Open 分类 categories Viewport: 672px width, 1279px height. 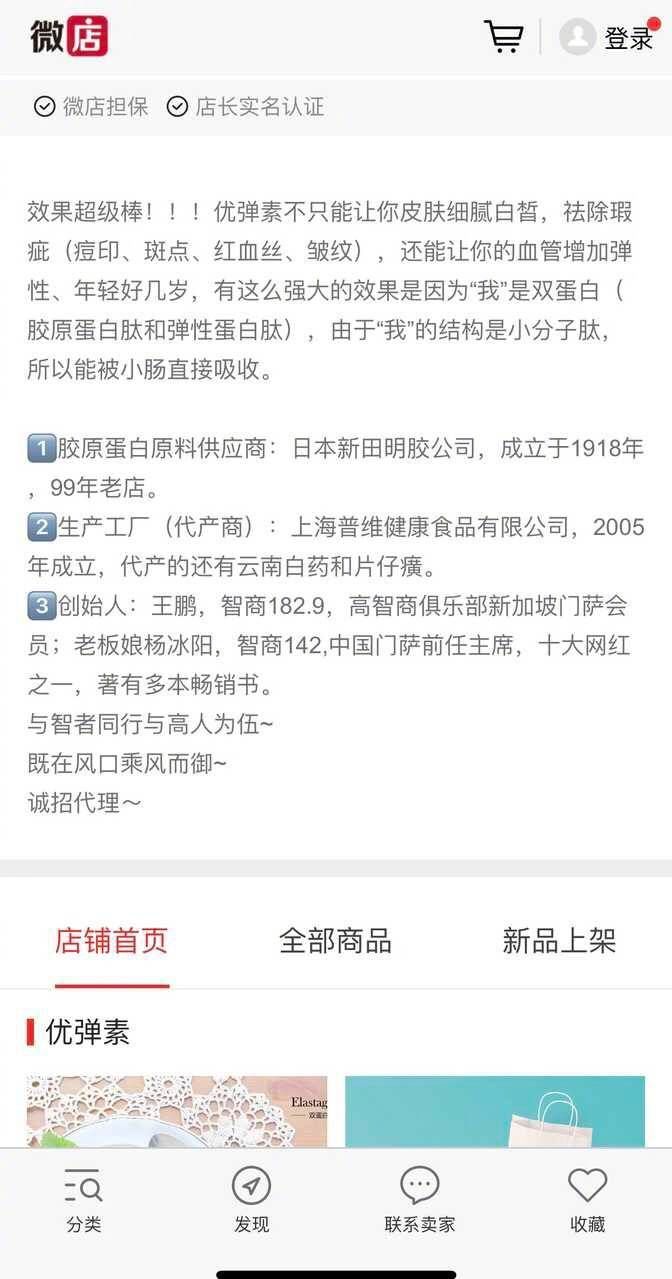pos(84,1200)
